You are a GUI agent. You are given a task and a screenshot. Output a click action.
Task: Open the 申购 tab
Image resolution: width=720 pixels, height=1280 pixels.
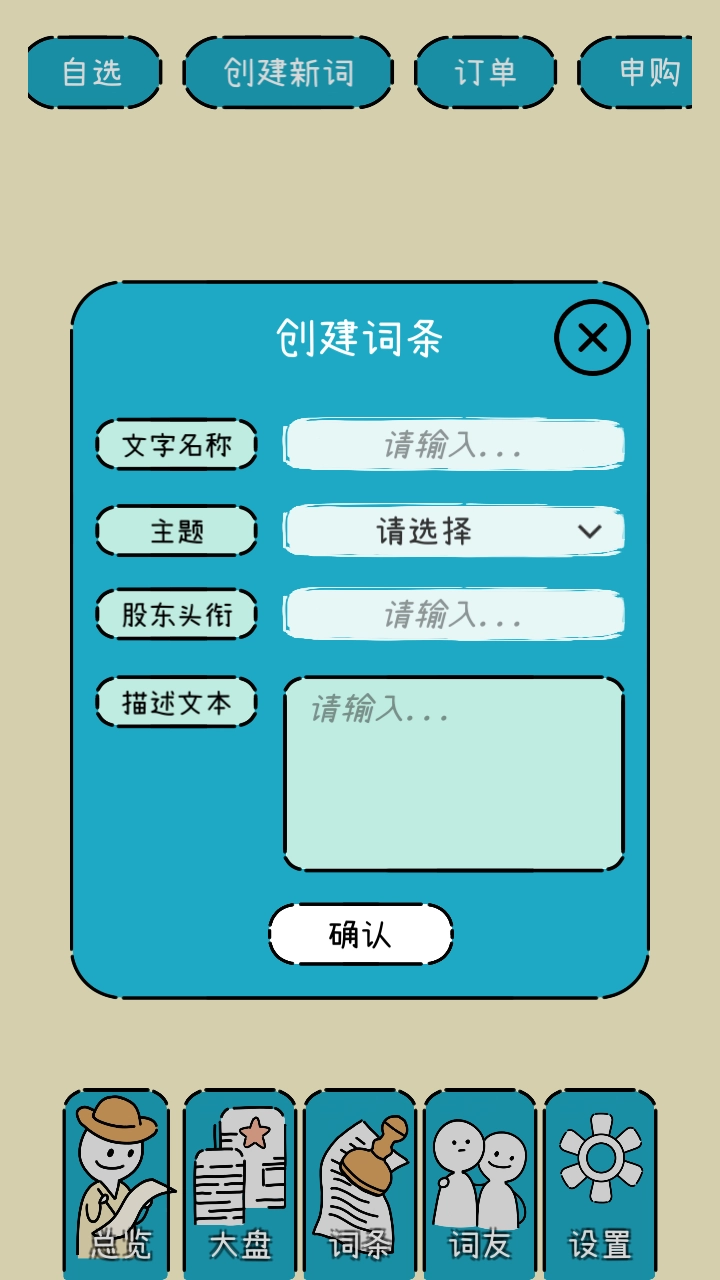[640, 72]
